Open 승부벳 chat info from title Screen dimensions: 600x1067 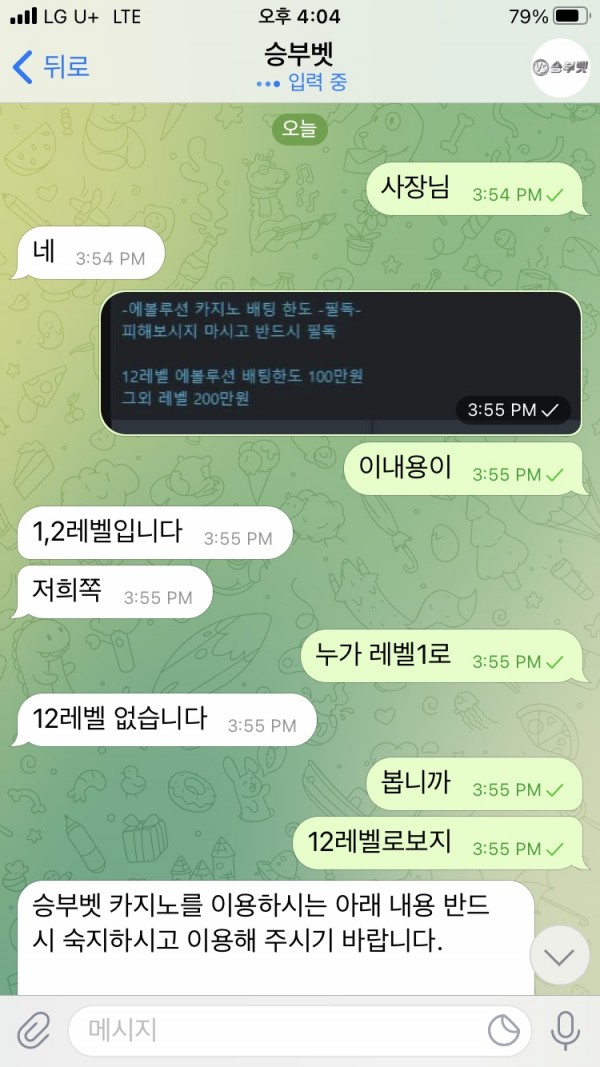click(300, 56)
